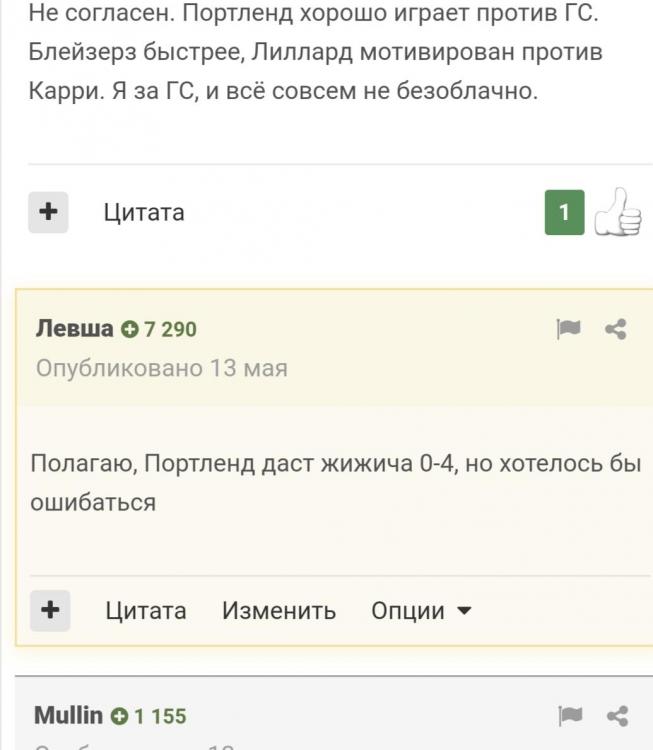Share Левша's post
This screenshot has height=750, width=653.
tap(616, 329)
